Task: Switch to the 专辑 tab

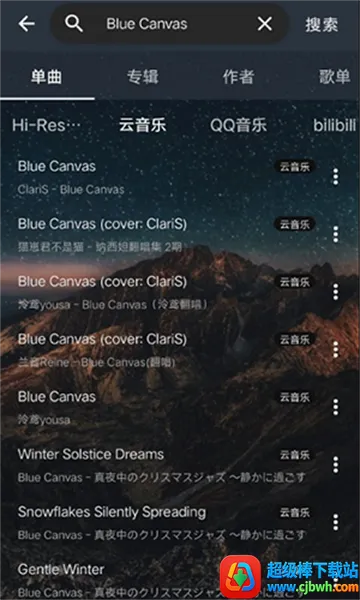Action: (143, 77)
